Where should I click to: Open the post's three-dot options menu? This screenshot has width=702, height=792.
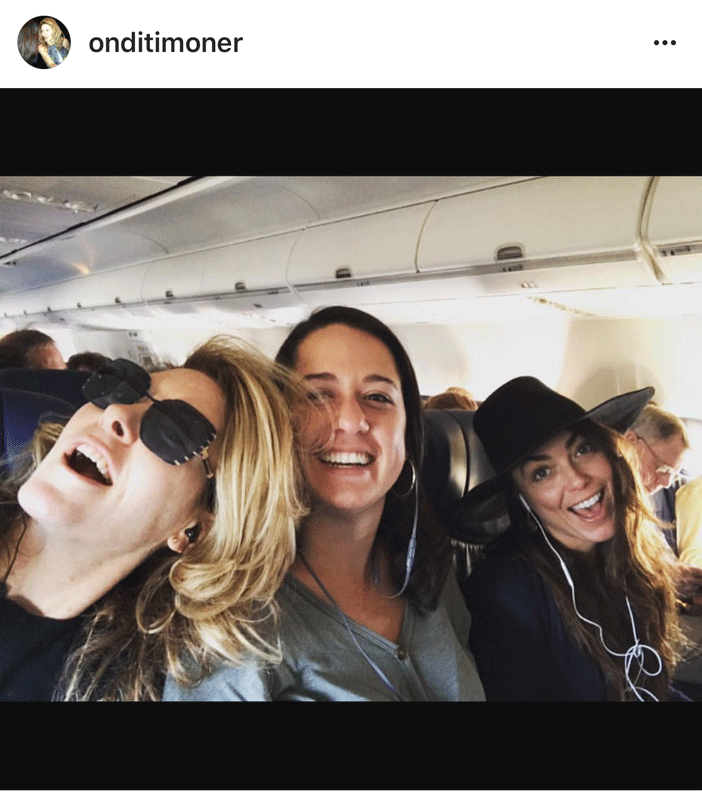click(664, 43)
